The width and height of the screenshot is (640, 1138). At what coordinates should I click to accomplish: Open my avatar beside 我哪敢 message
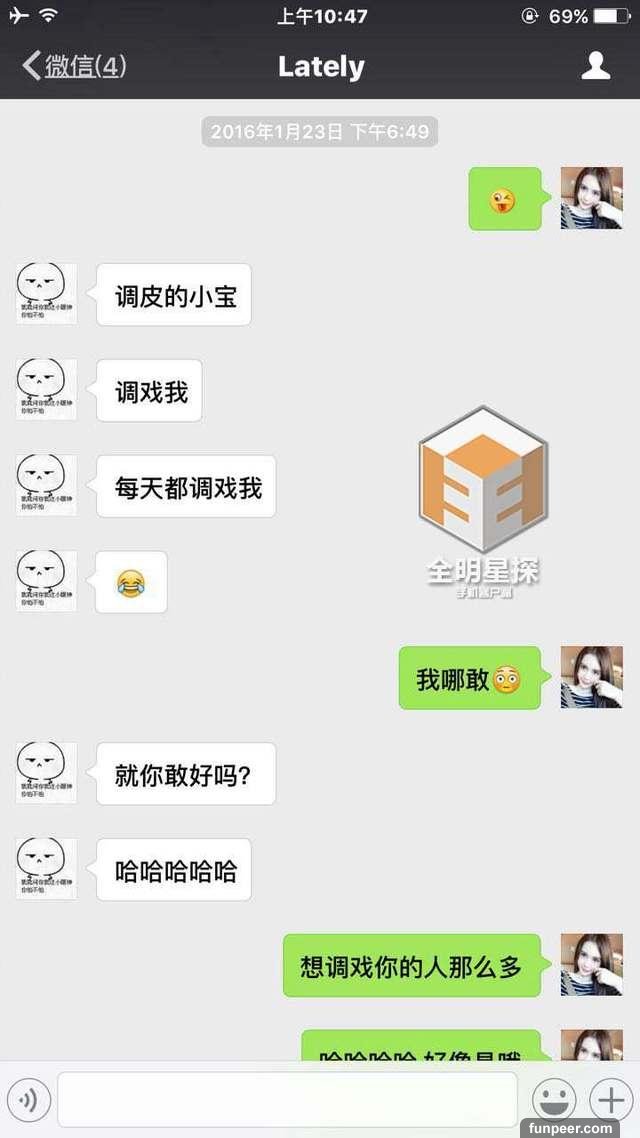(x=591, y=677)
